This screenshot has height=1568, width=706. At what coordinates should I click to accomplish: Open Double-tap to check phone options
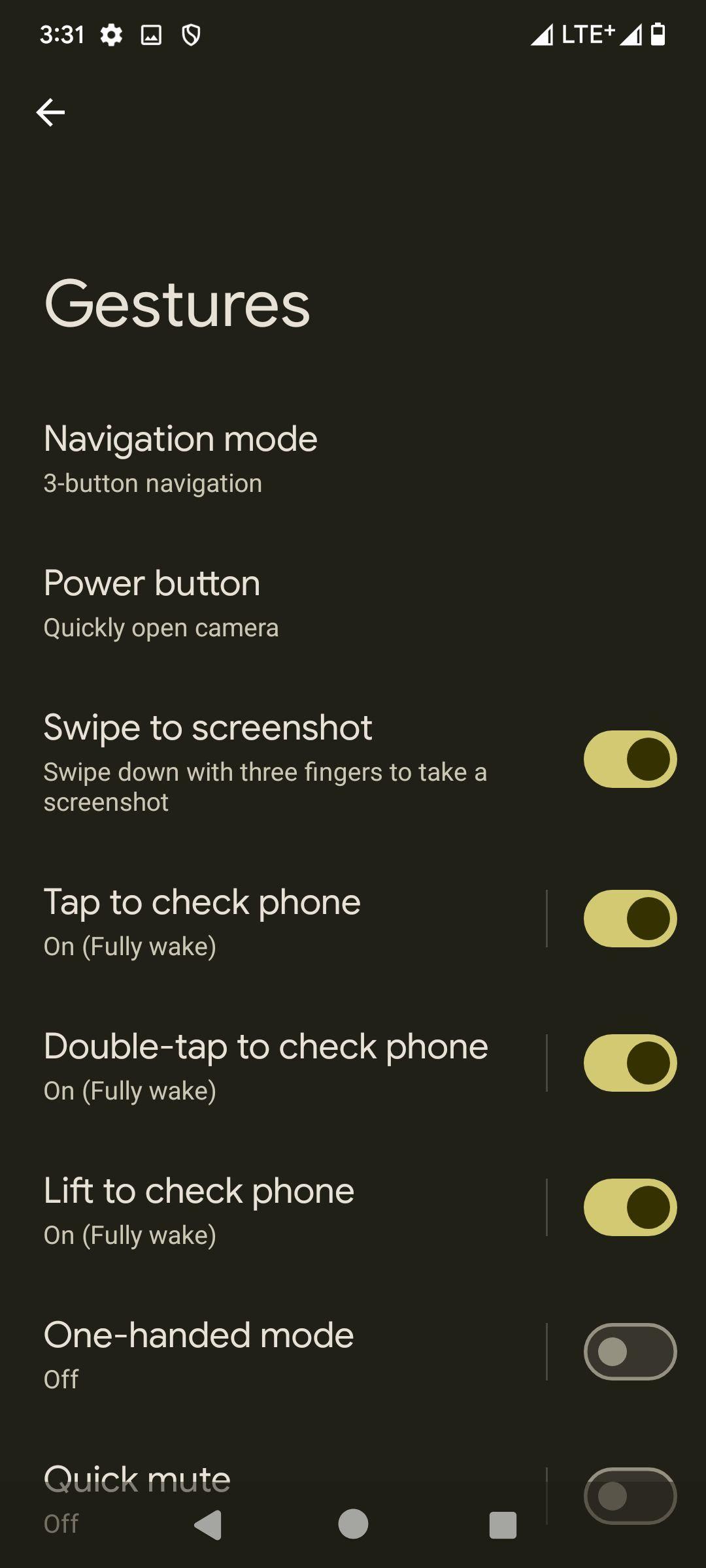click(273, 1063)
